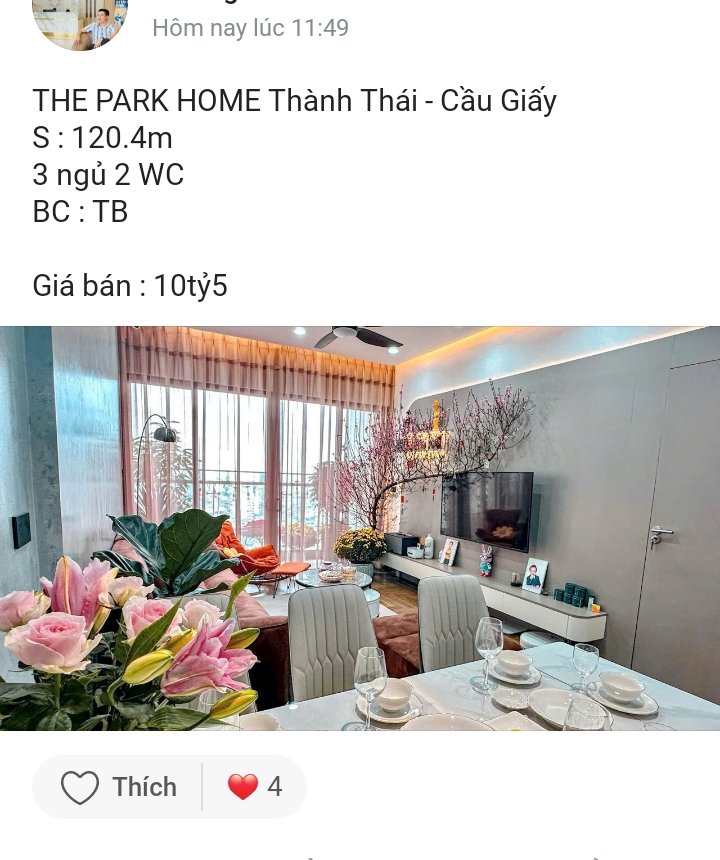Open the apartment photo in the post
This screenshot has height=860, width=720.
tap(360, 528)
